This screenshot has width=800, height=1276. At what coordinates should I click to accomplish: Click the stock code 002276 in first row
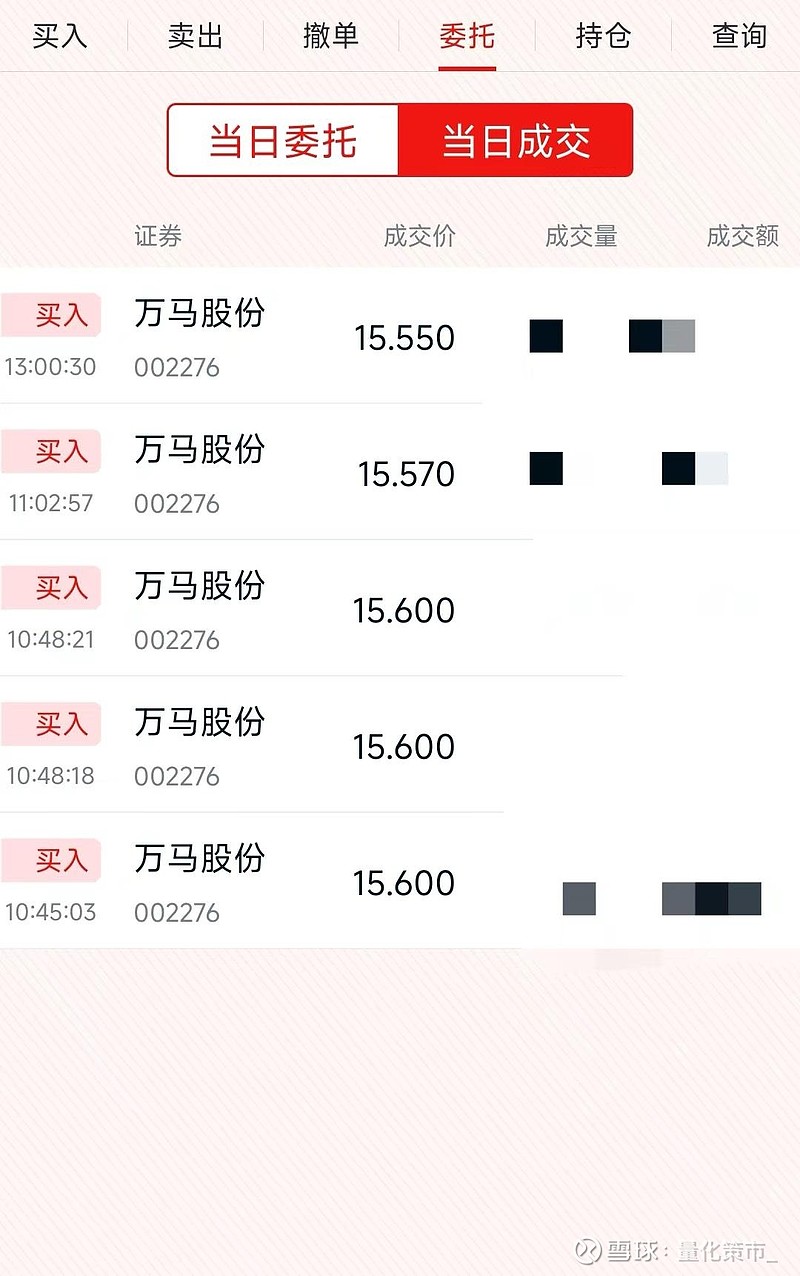tap(176, 367)
